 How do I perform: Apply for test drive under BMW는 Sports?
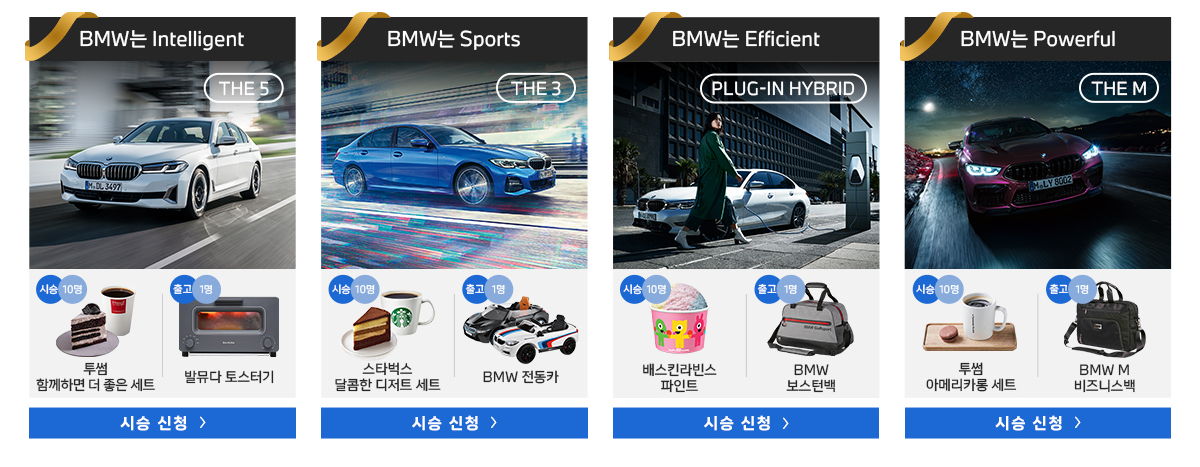454,423
